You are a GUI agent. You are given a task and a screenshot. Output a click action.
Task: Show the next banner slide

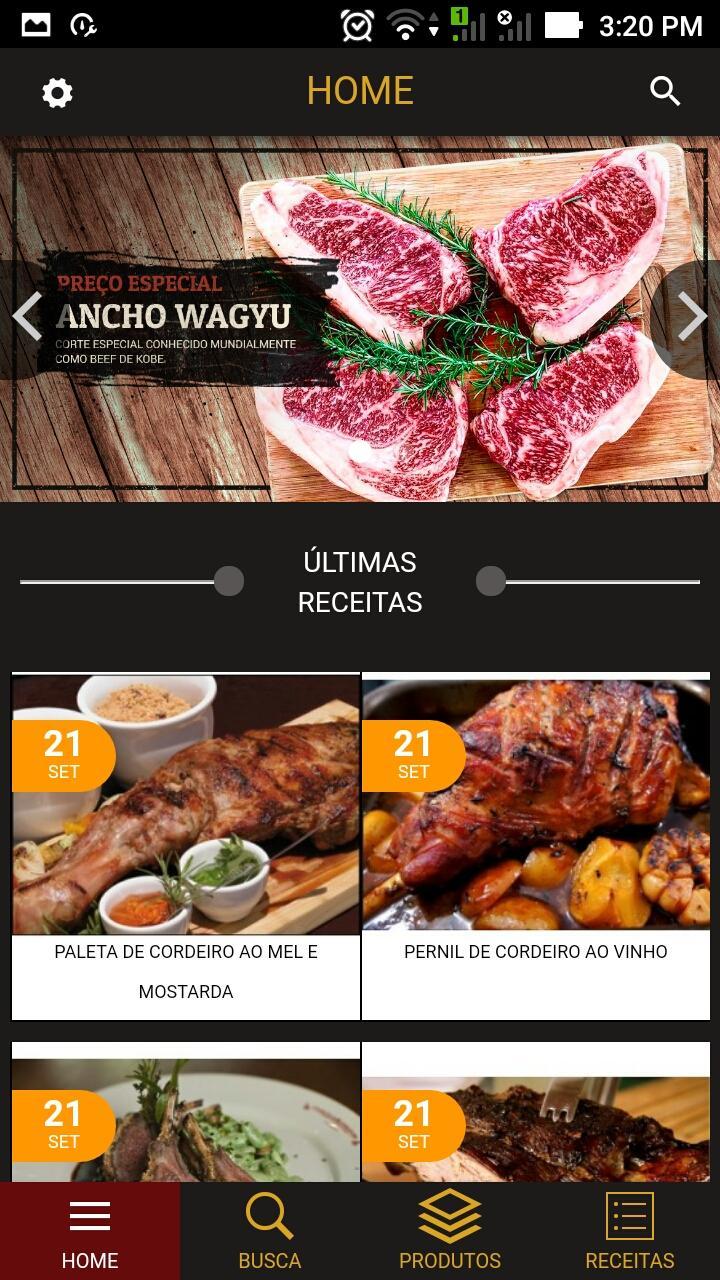[x=692, y=318]
